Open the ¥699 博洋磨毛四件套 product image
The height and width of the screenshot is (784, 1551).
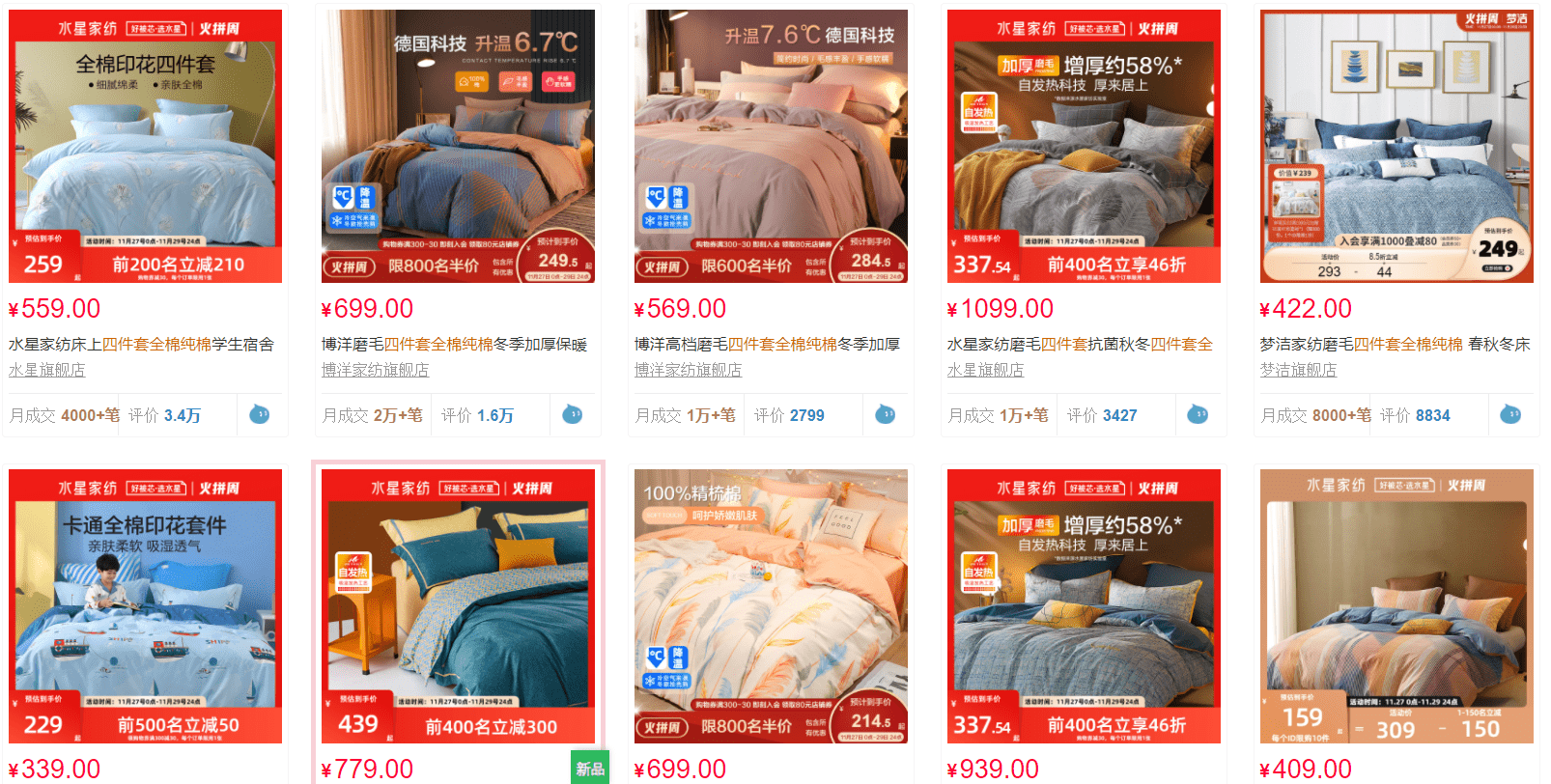[458, 146]
